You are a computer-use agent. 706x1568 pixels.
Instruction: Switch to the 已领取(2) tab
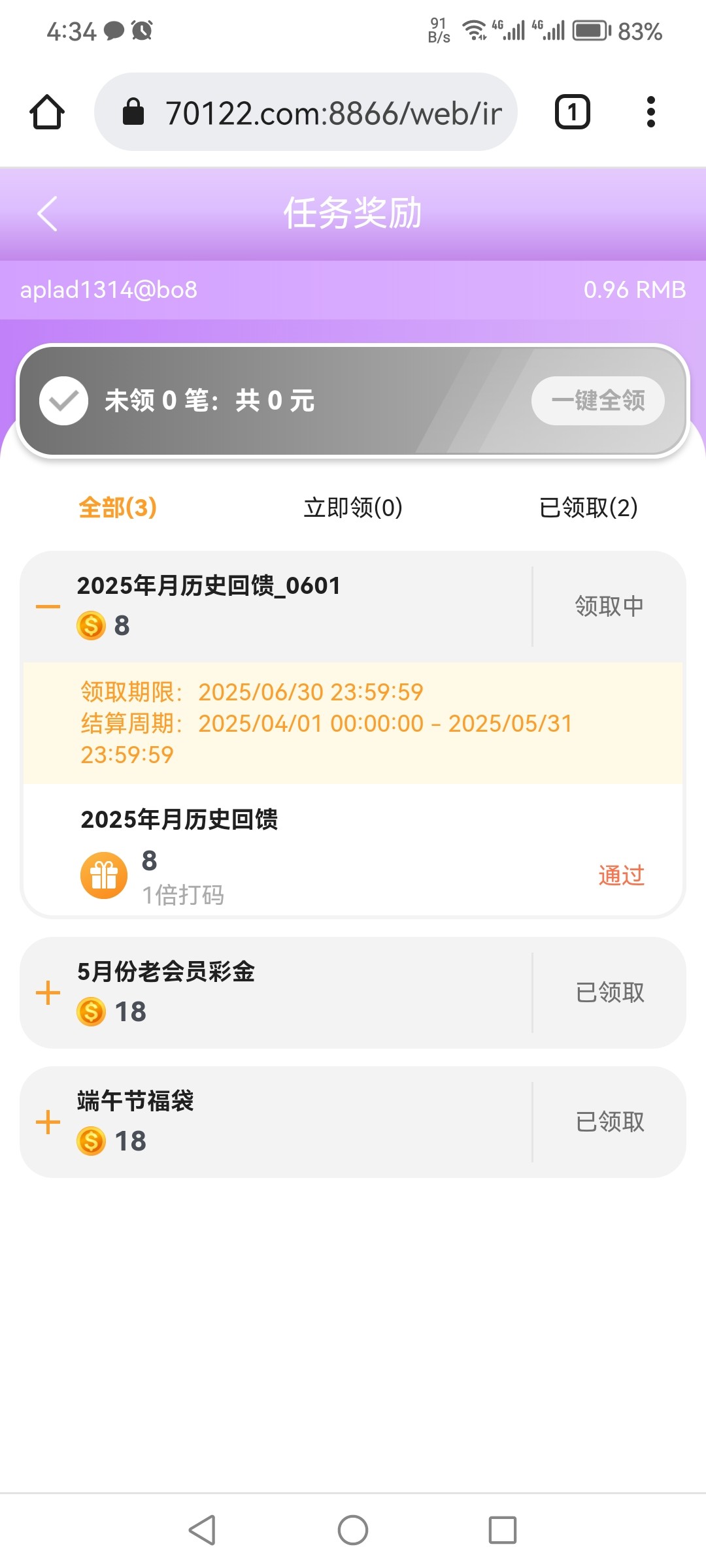[588, 508]
